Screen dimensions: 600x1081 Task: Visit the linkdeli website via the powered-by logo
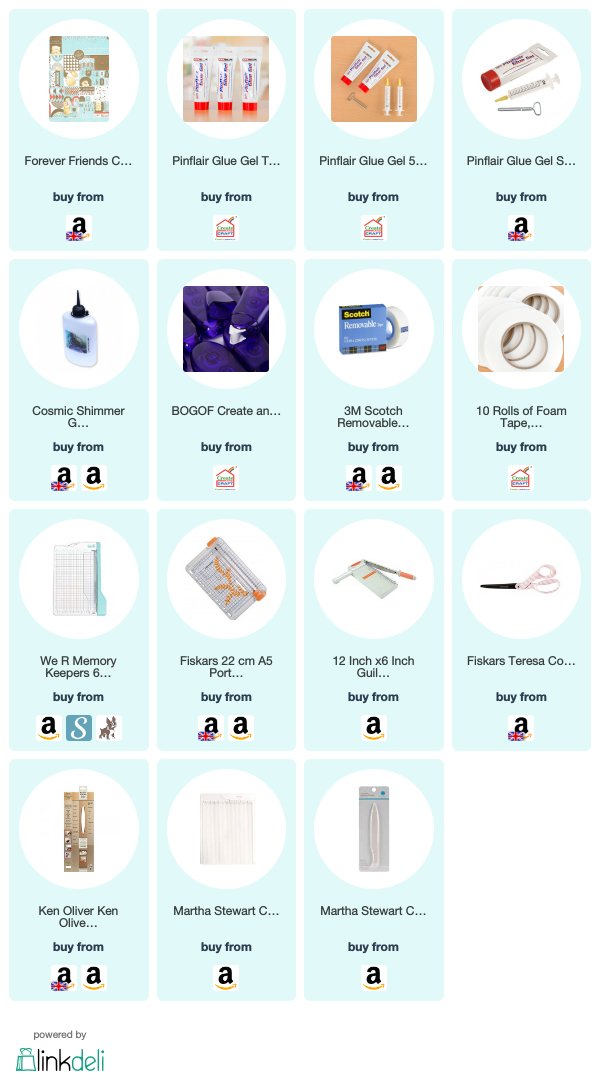point(60,1060)
